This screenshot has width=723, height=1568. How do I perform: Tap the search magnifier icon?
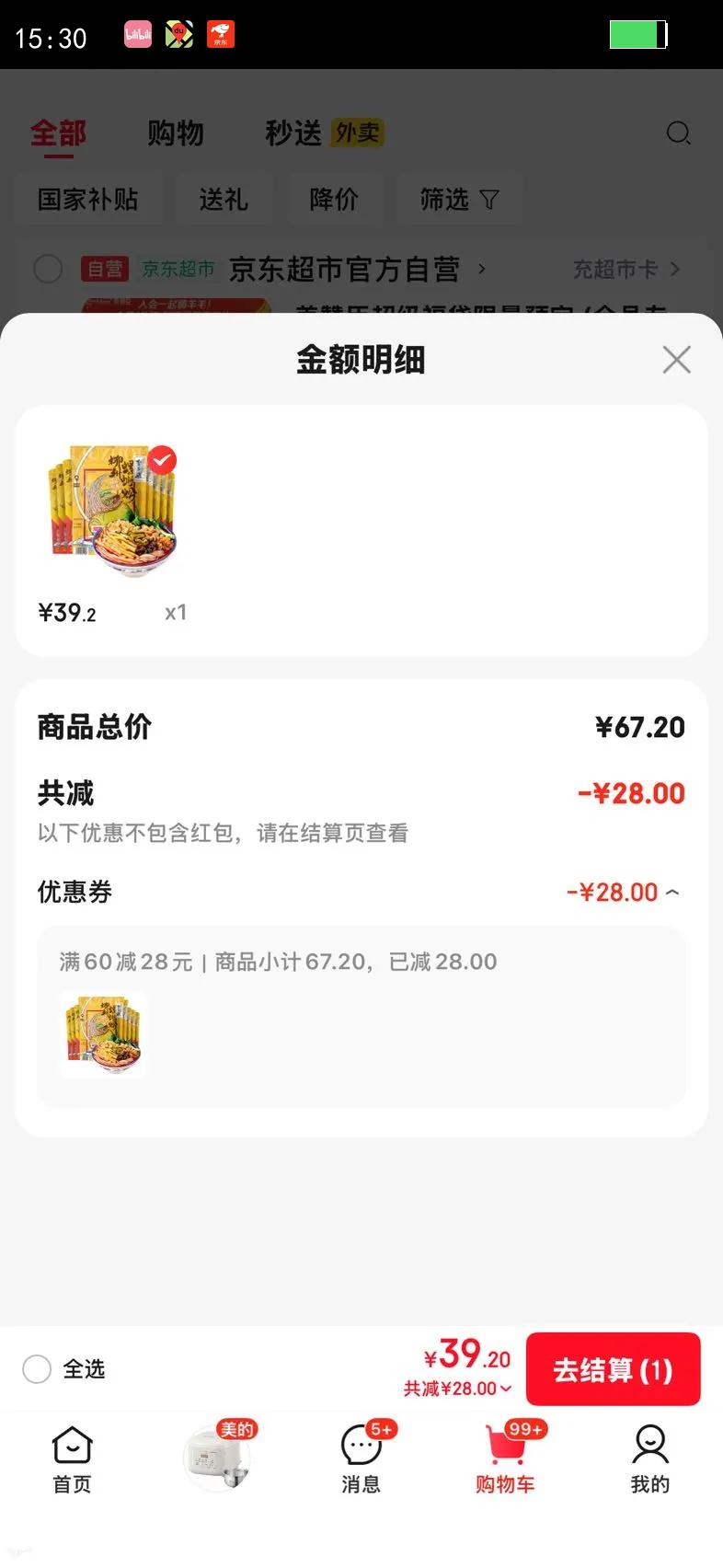[679, 133]
